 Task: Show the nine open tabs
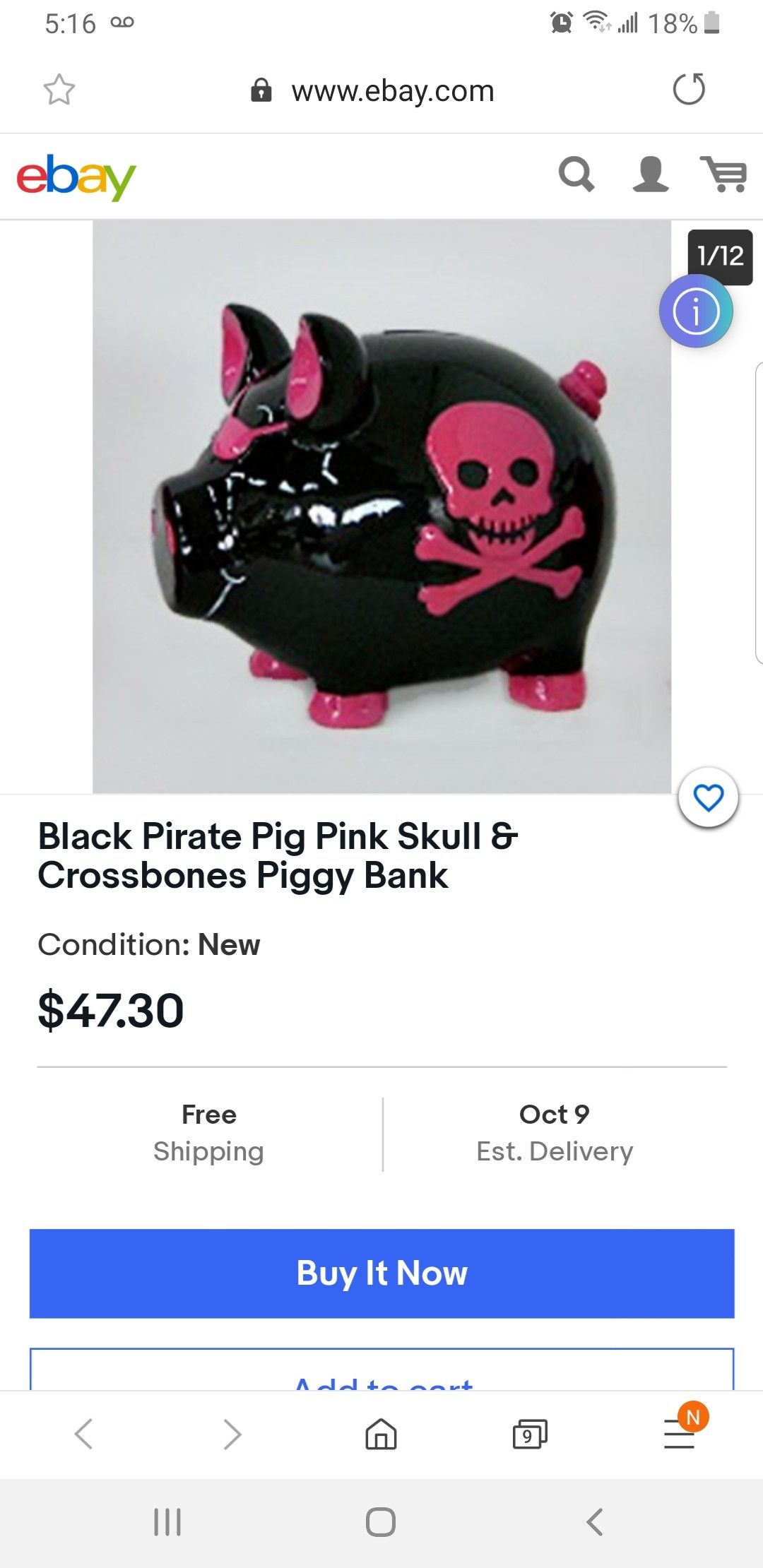(x=529, y=1435)
